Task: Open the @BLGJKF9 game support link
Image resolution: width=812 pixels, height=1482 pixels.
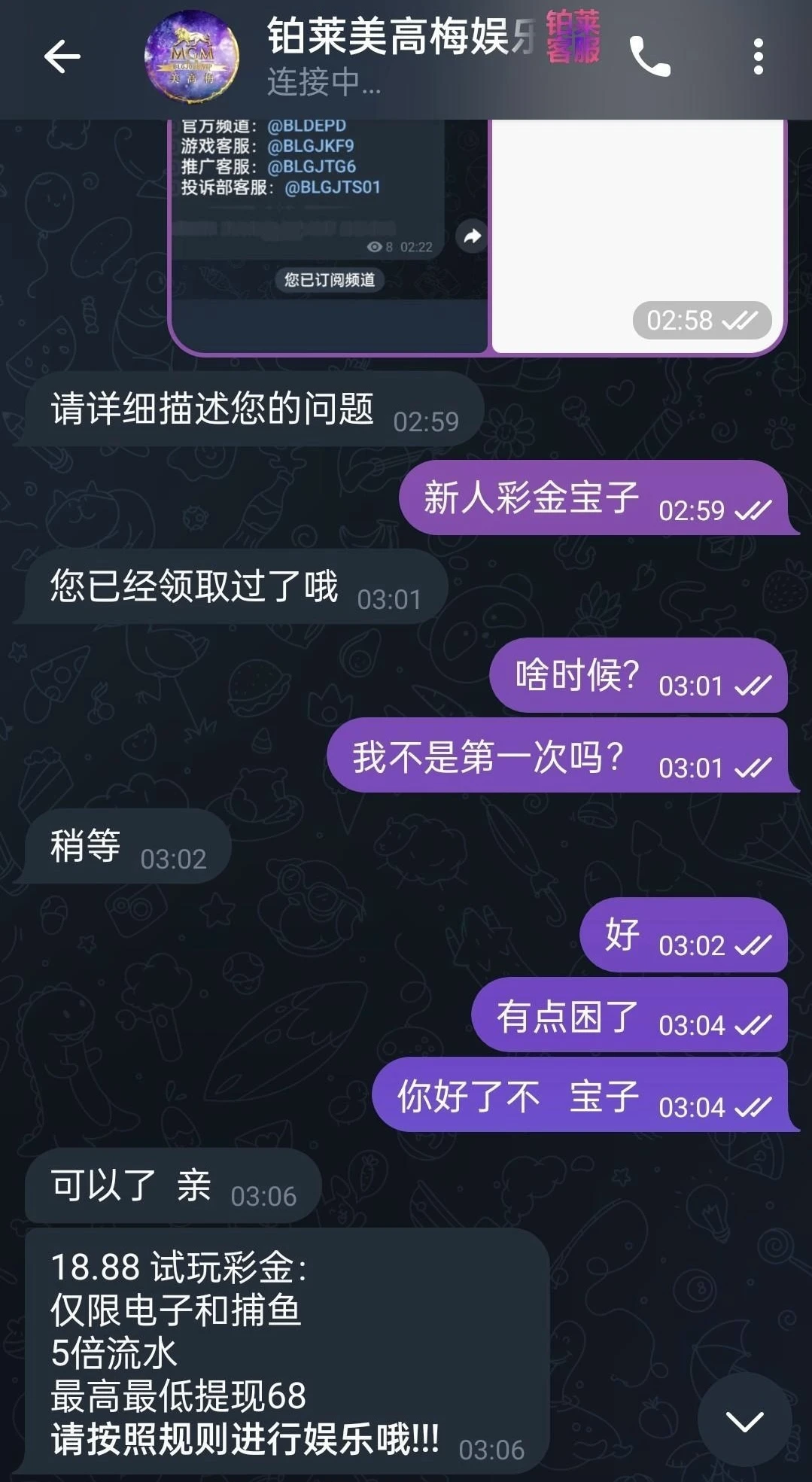Action: [310, 146]
